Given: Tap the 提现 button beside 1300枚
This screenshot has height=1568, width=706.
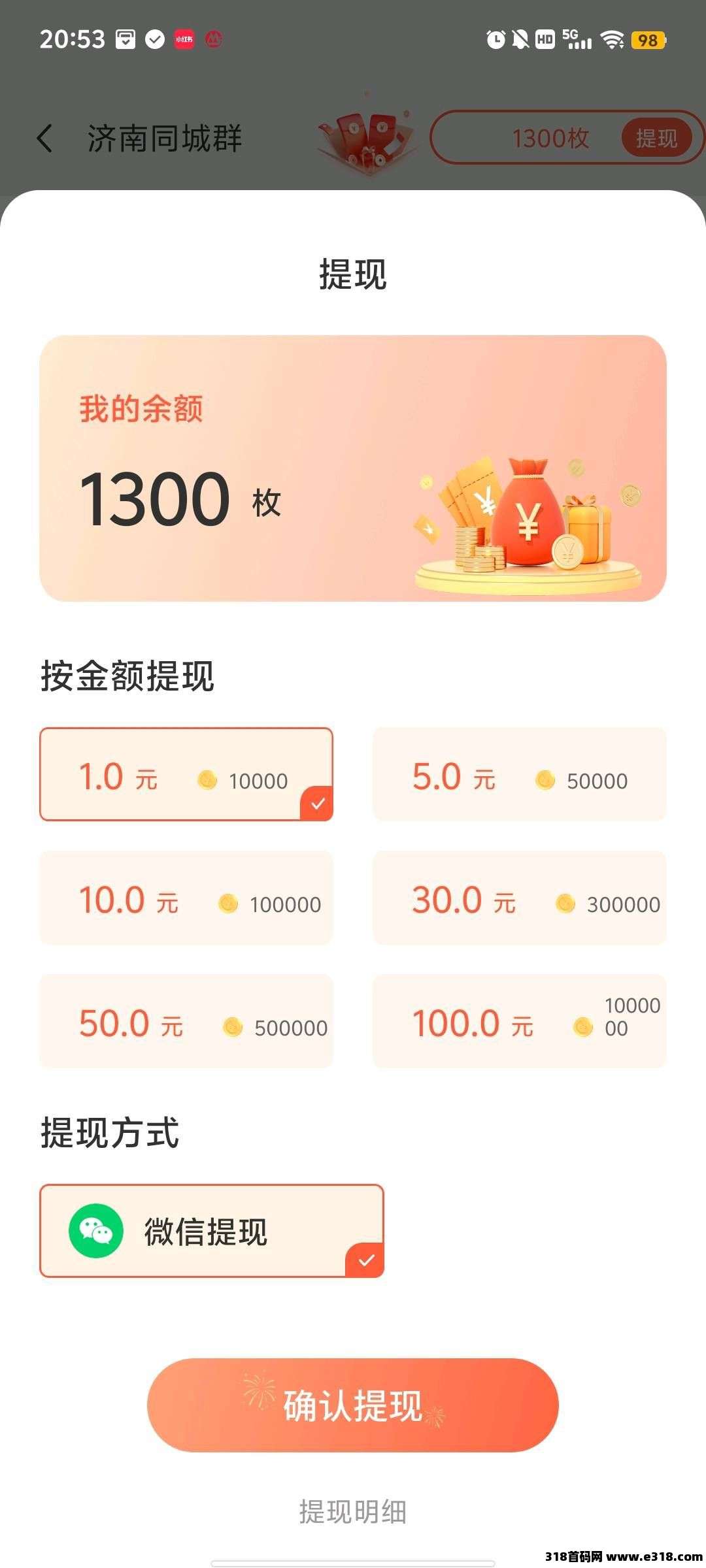Looking at the screenshot, I should [x=656, y=139].
